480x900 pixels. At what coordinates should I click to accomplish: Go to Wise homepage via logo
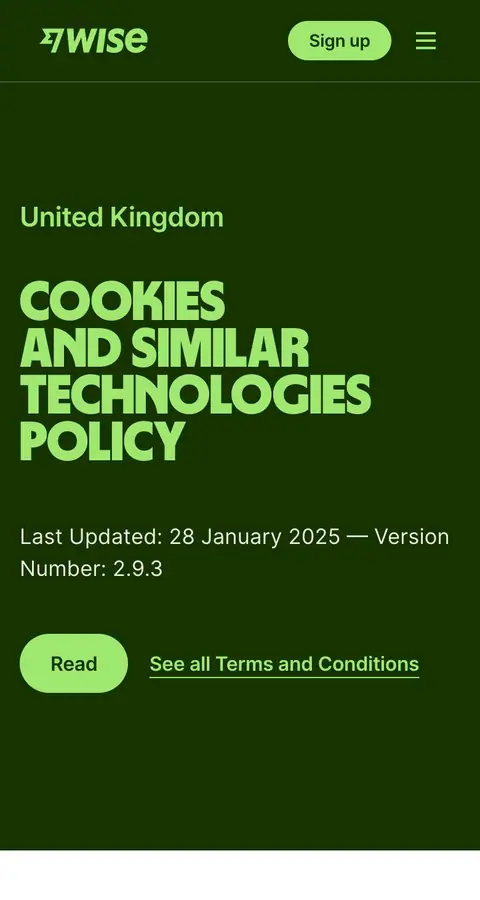click(94, 41)
